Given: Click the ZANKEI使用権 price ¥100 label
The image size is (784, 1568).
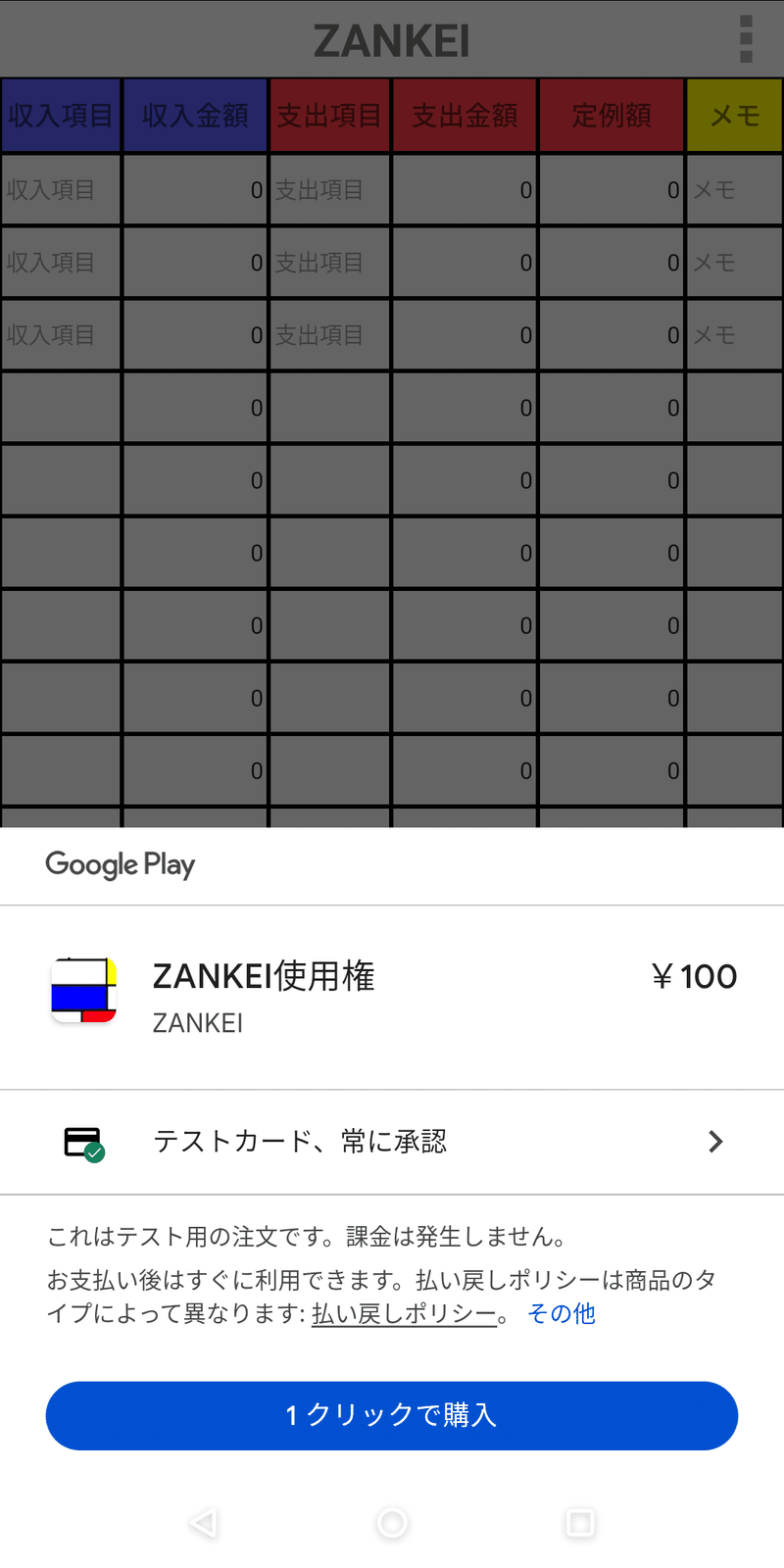Looking at the screenshot, I should click(695, 976).
